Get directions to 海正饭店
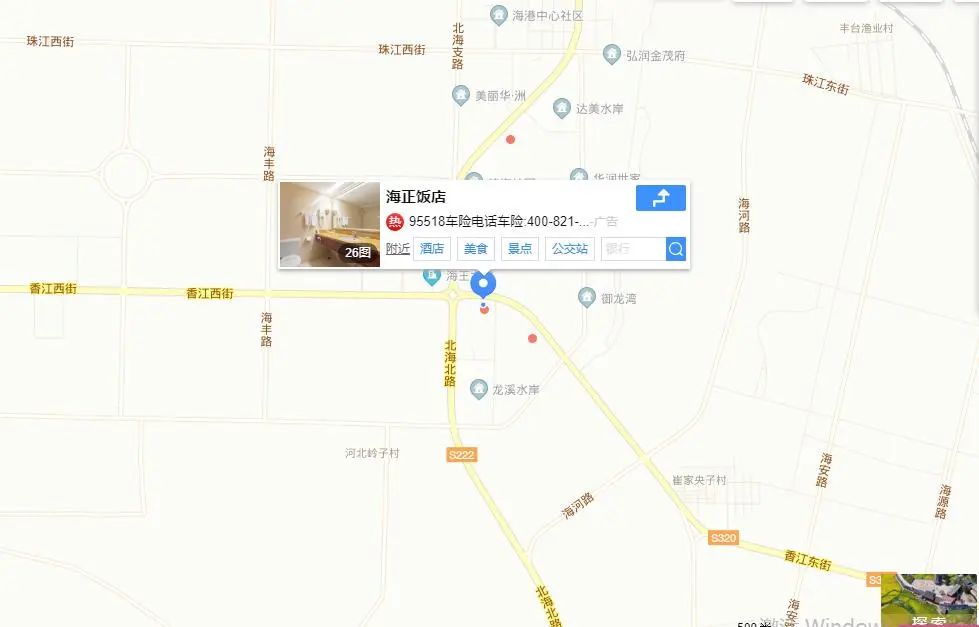Screen dimensions: 979x627 point(660,198)
